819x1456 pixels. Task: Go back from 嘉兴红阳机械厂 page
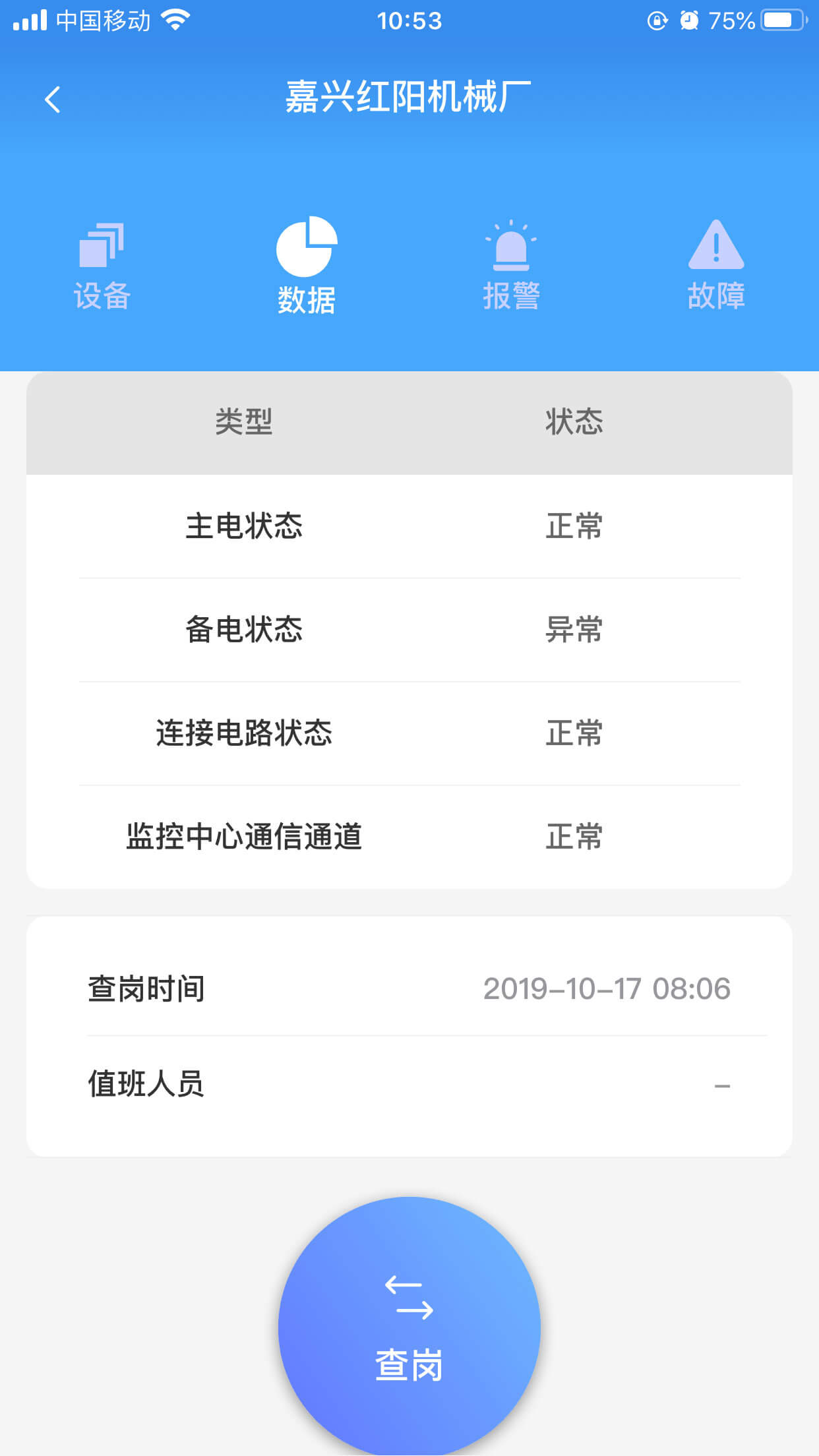click(53, 100)
